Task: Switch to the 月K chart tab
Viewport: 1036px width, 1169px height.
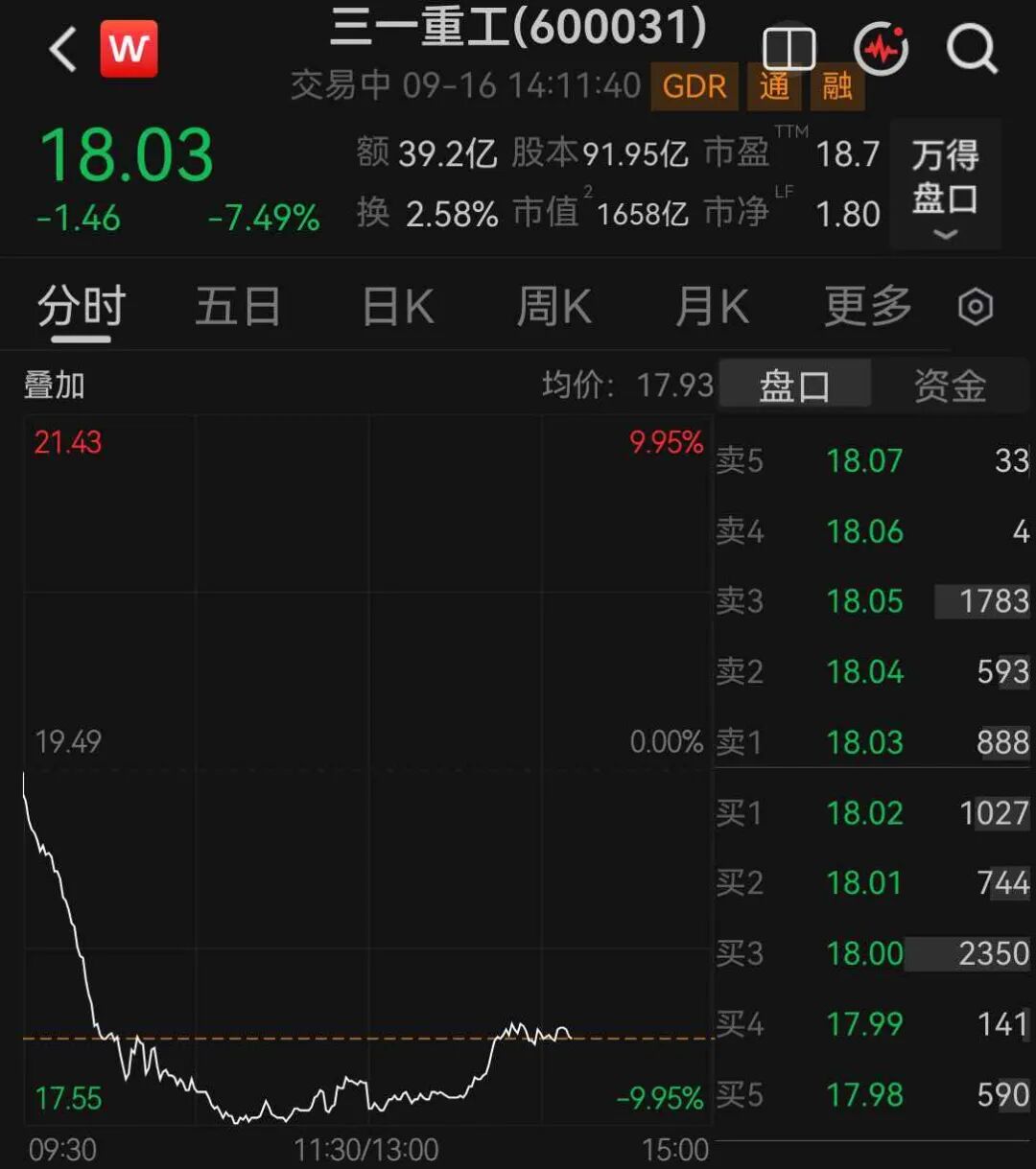Action: point(711,308)
